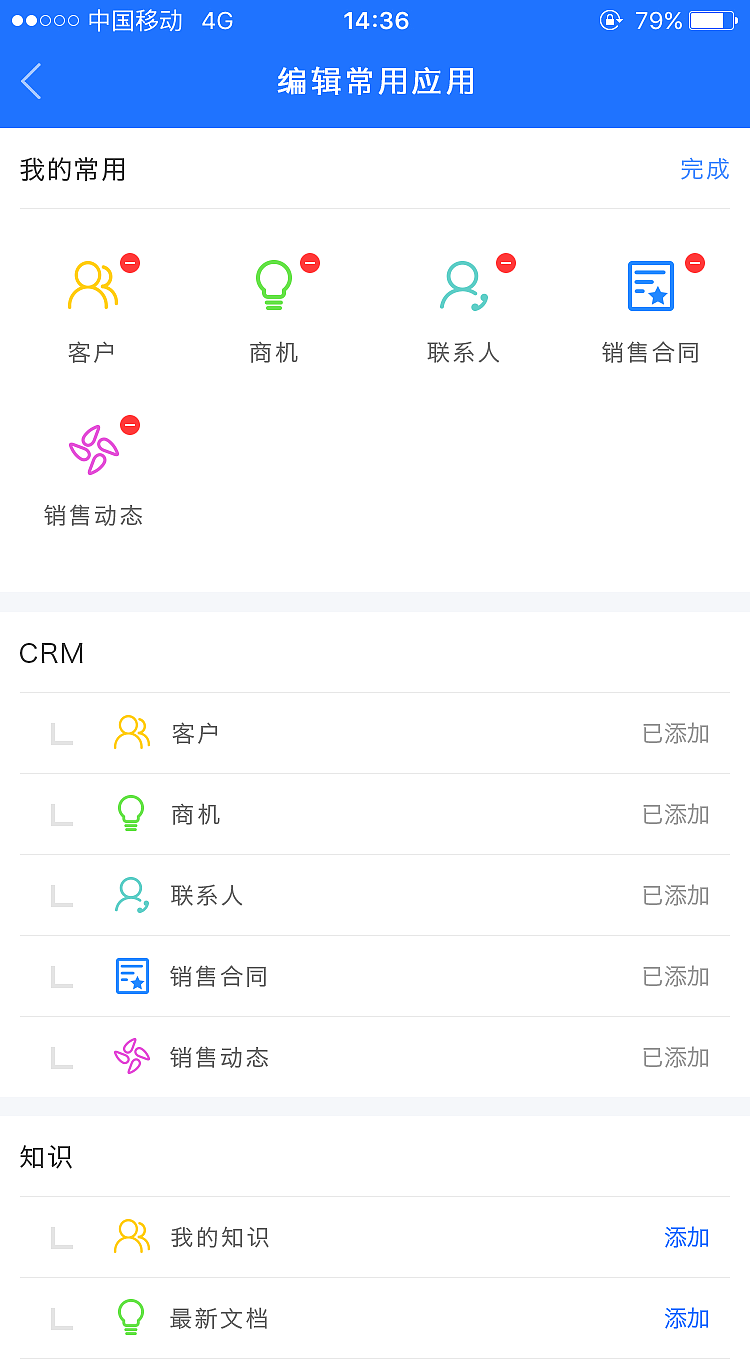Add 最新文档 by tapping 添加
The height and width of the screenshot is (1366, 750).
(687, 1318)
